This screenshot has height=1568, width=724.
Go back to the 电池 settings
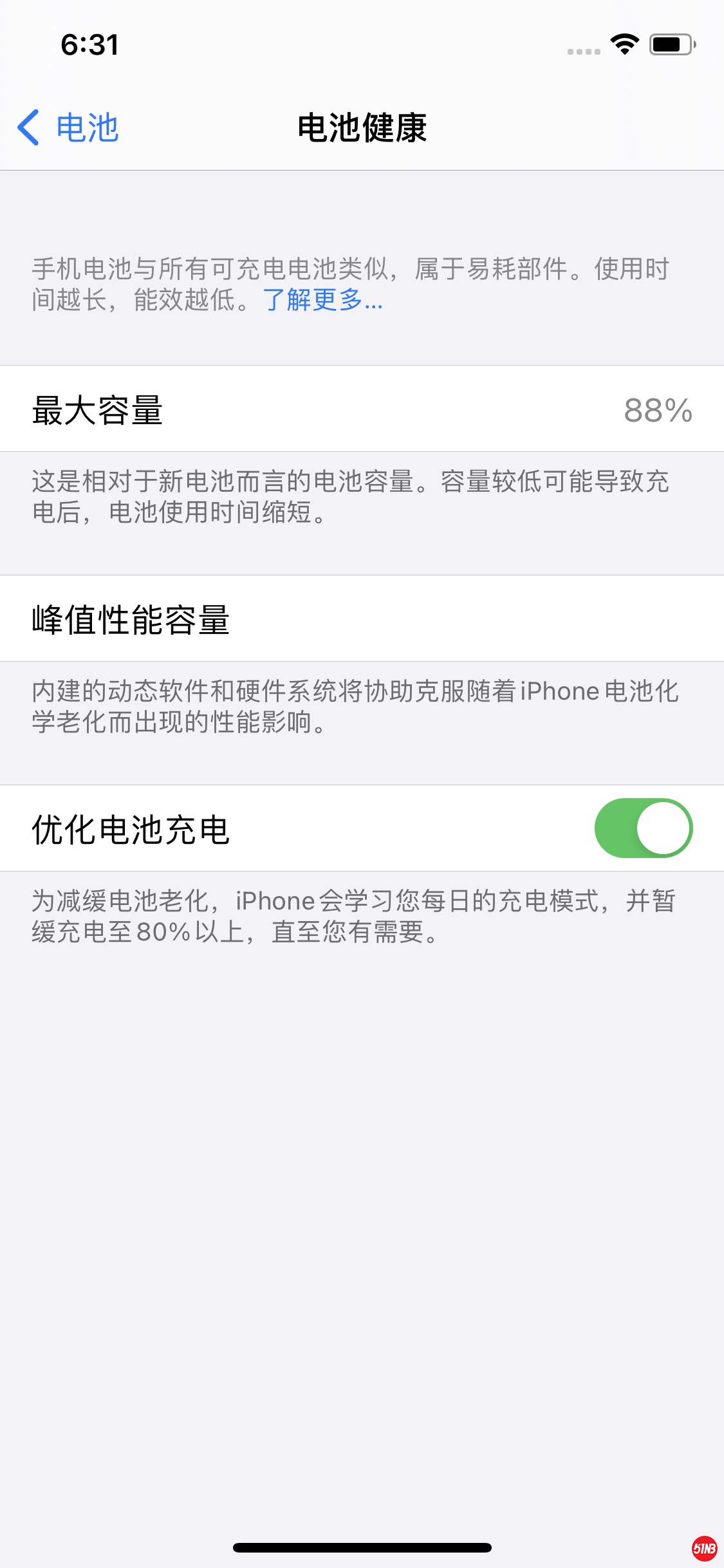[68, 127]
